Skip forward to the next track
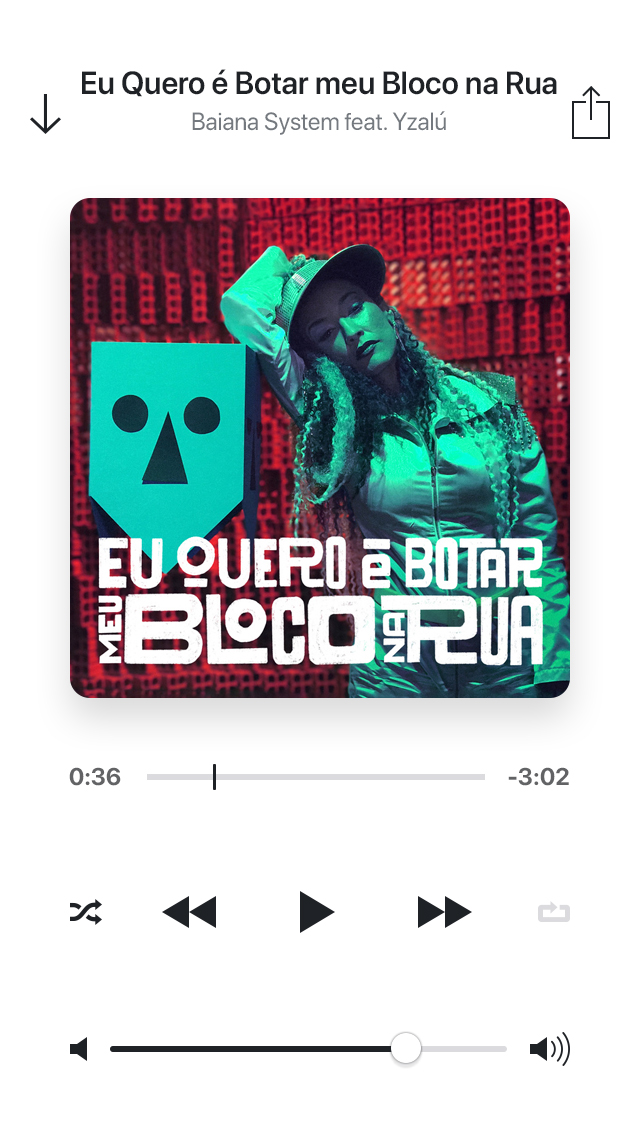 (x=444, y=912)
